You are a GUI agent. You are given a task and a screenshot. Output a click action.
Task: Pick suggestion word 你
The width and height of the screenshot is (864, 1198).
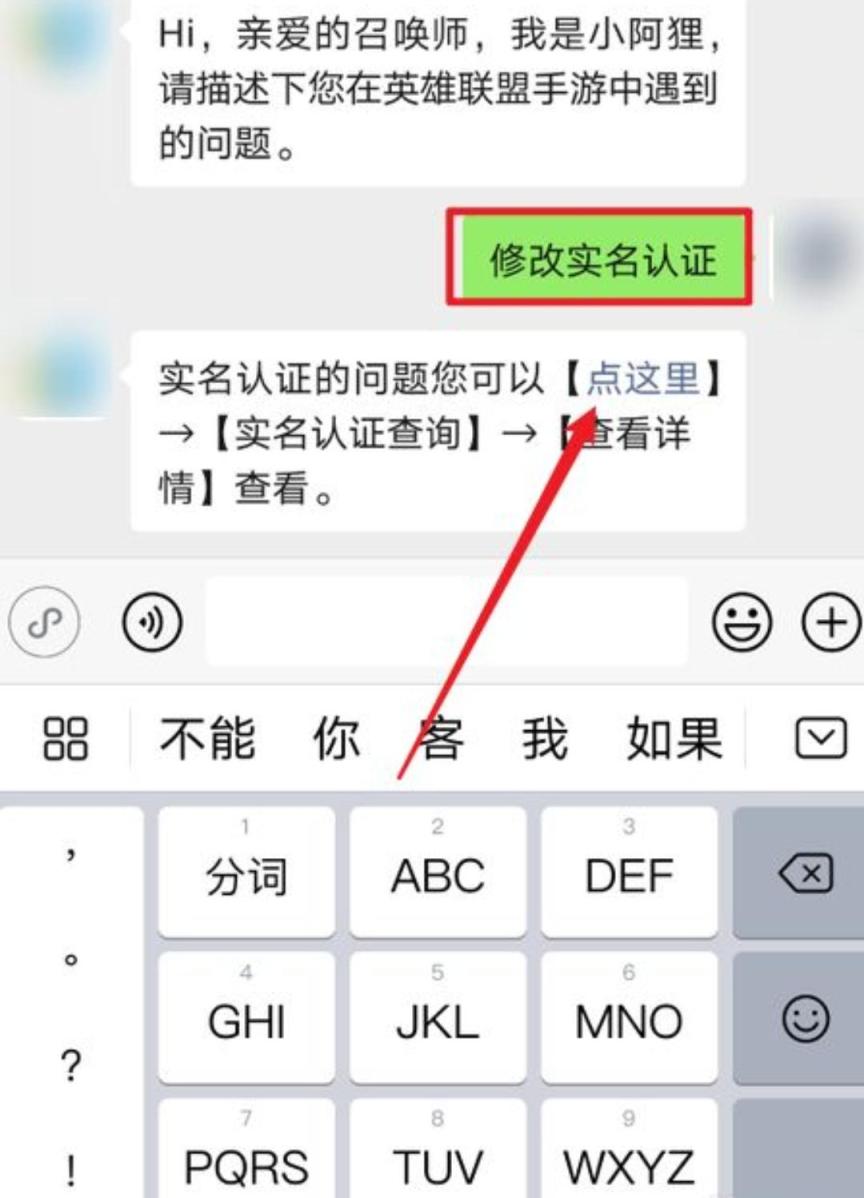pyautogui.click(x=336, y=741)
